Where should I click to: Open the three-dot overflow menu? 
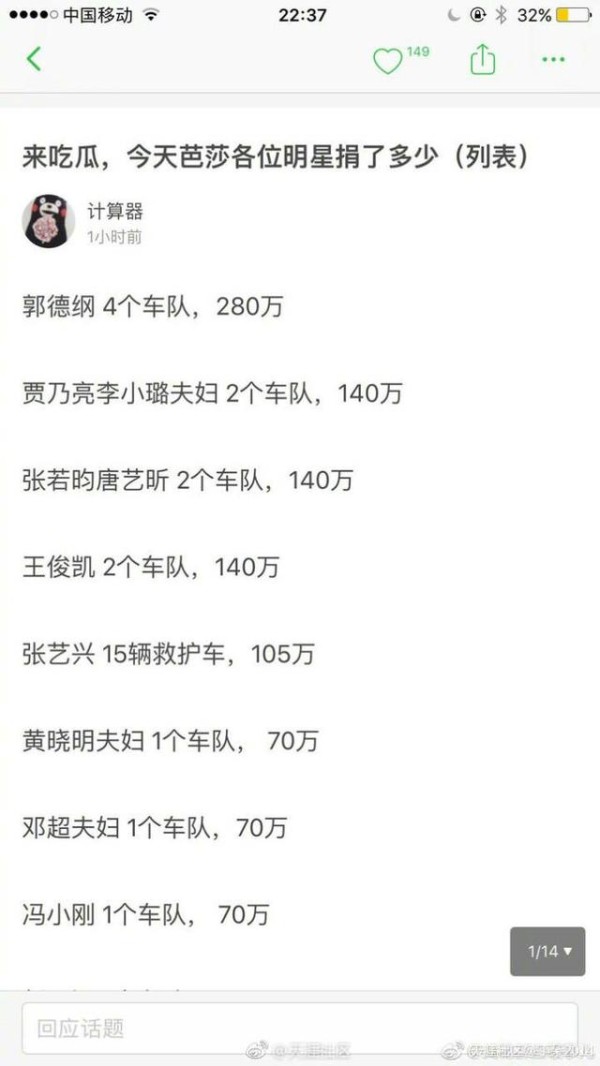click(553, 60)
